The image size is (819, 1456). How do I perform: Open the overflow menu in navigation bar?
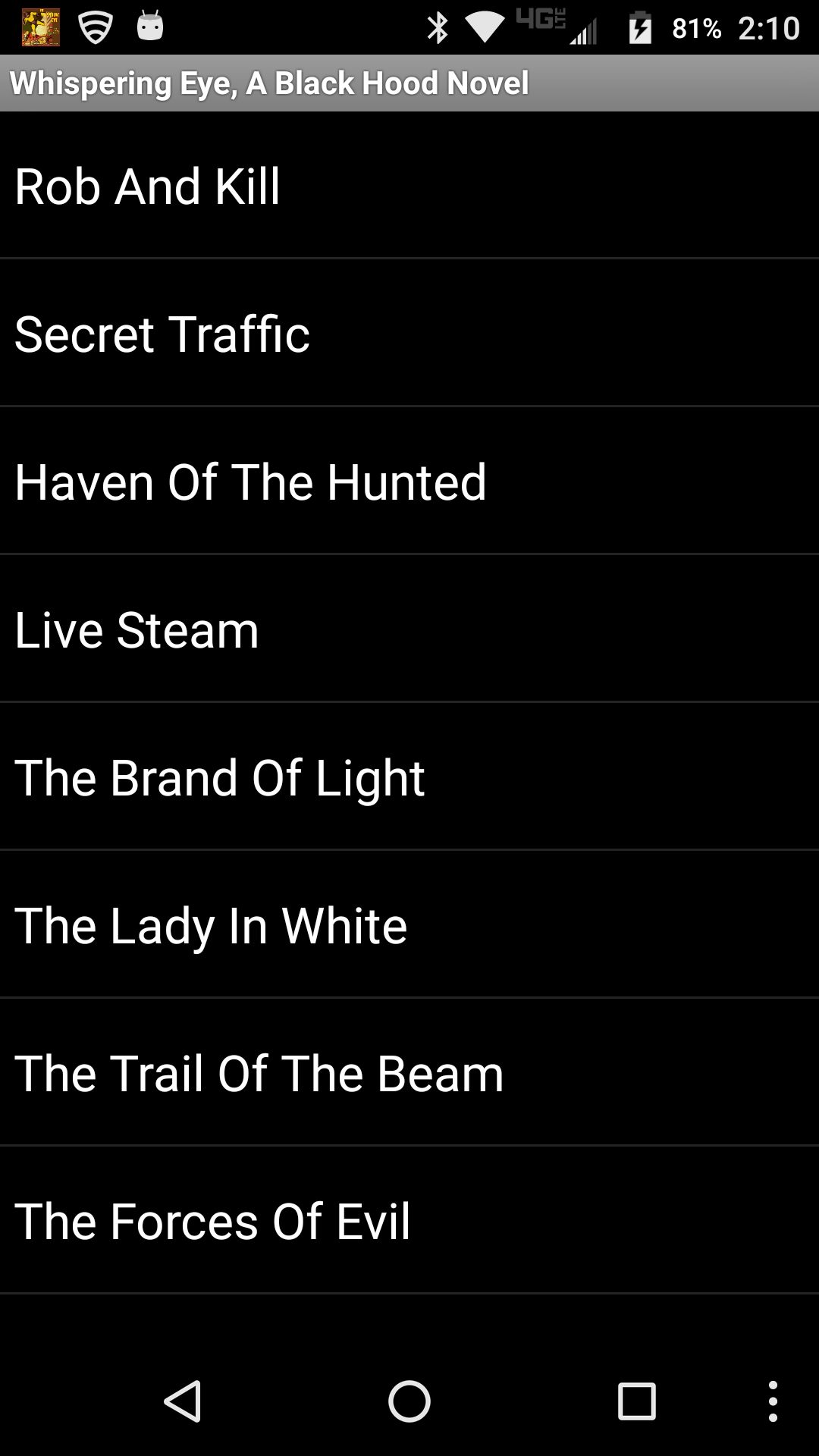(x=773, y=1401)
